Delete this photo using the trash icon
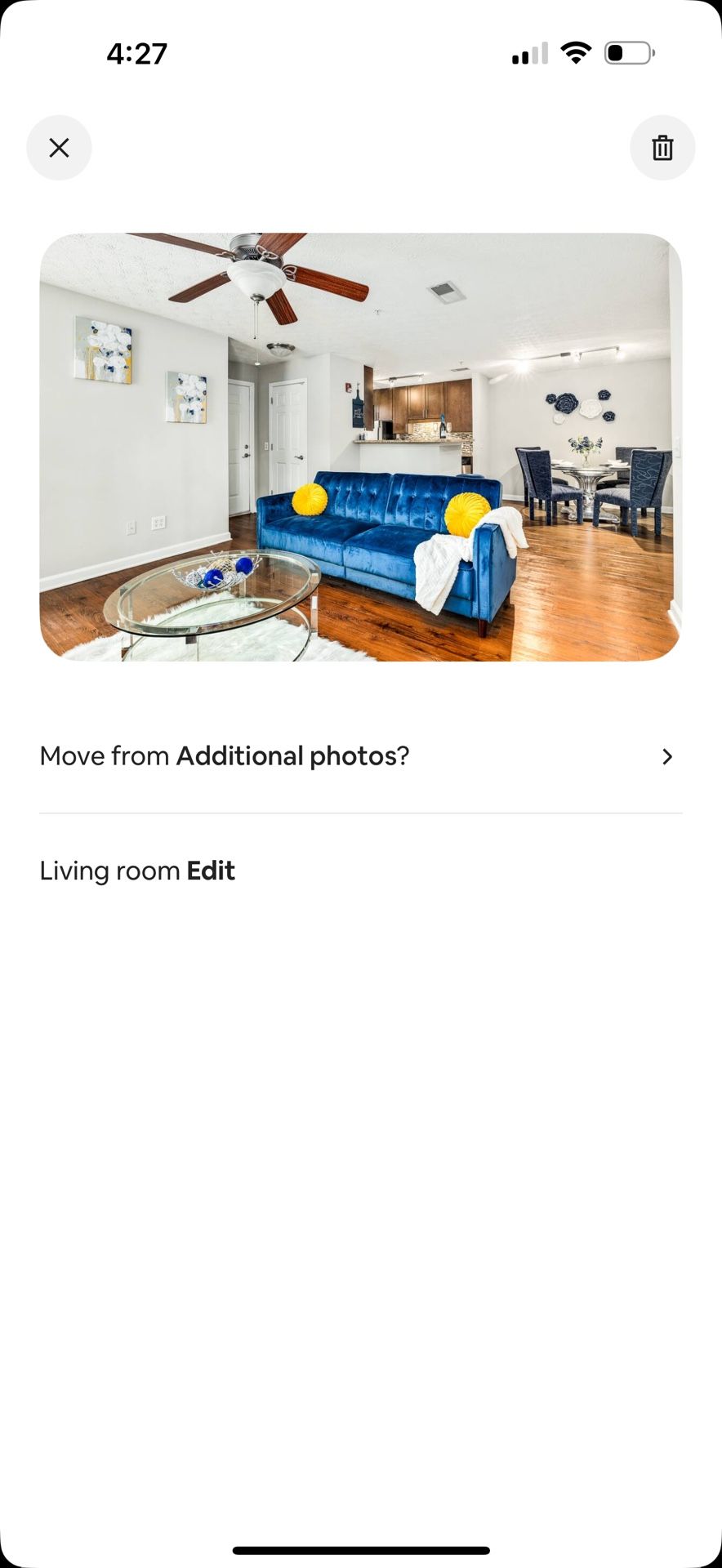The image size is (722, 1568). 662,148
